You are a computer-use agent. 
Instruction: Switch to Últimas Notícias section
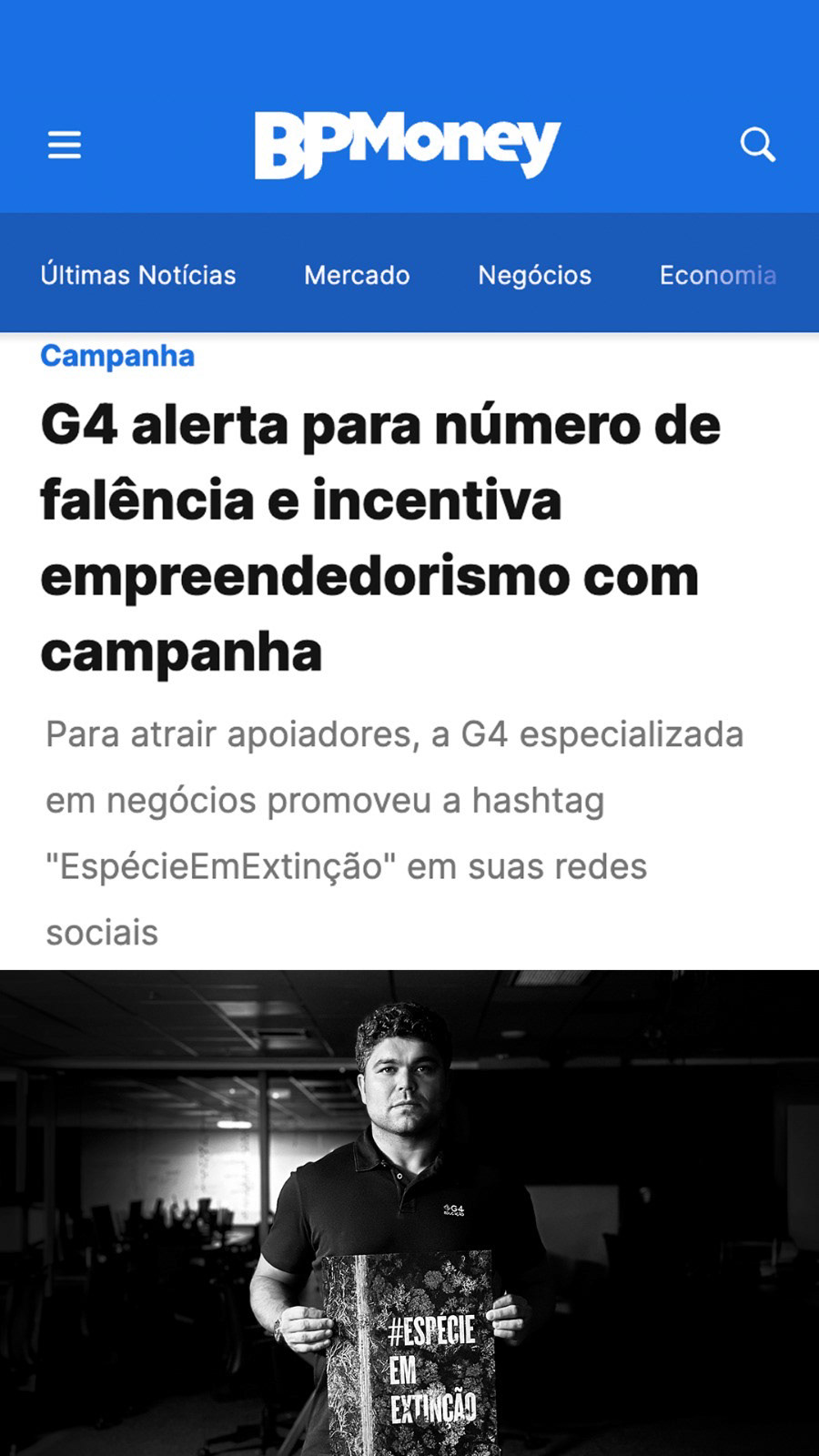(138, 275)
